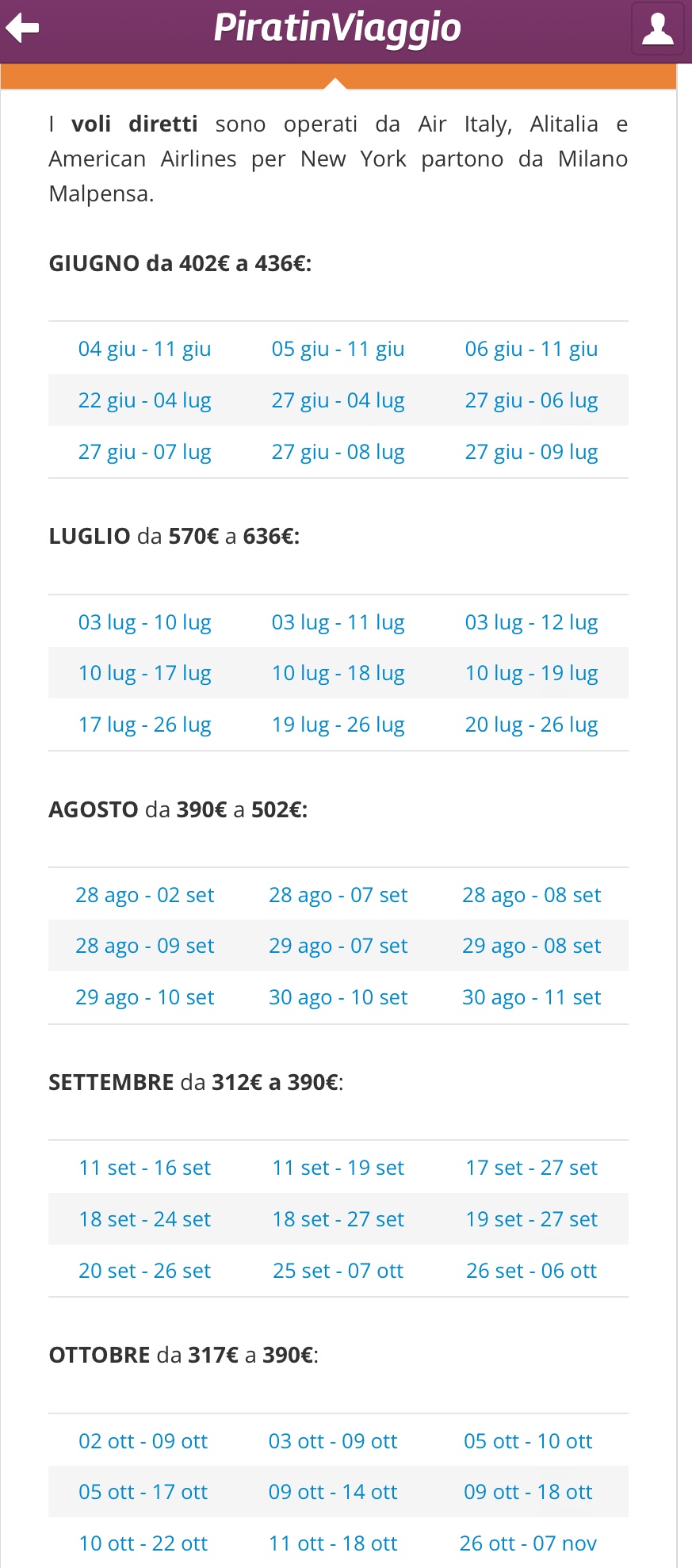
Task: Open the 26 ott - 07 nov dates
Action: (x=528, y=1543)
